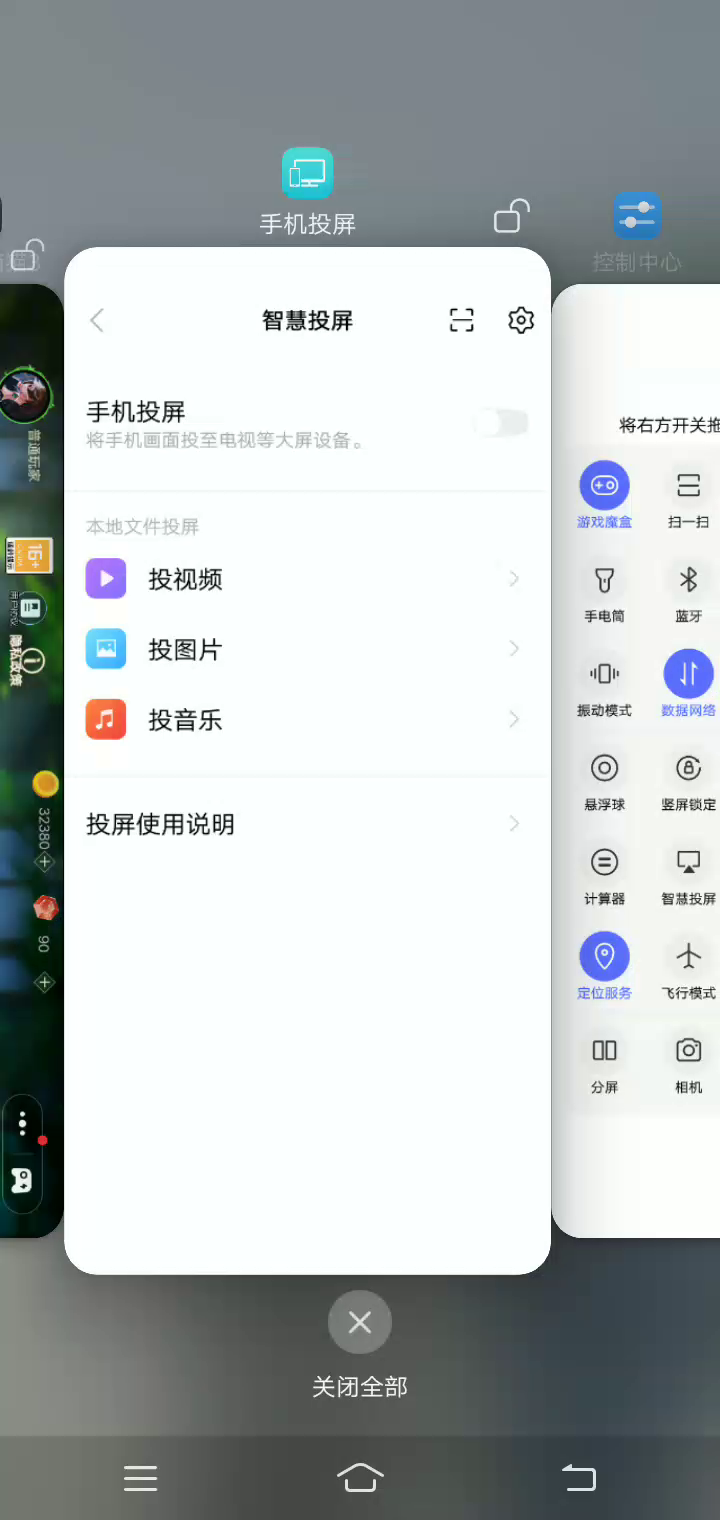Tap the system back button
The height and width of the screenshot is (1520, 720).
[578, 1477]
